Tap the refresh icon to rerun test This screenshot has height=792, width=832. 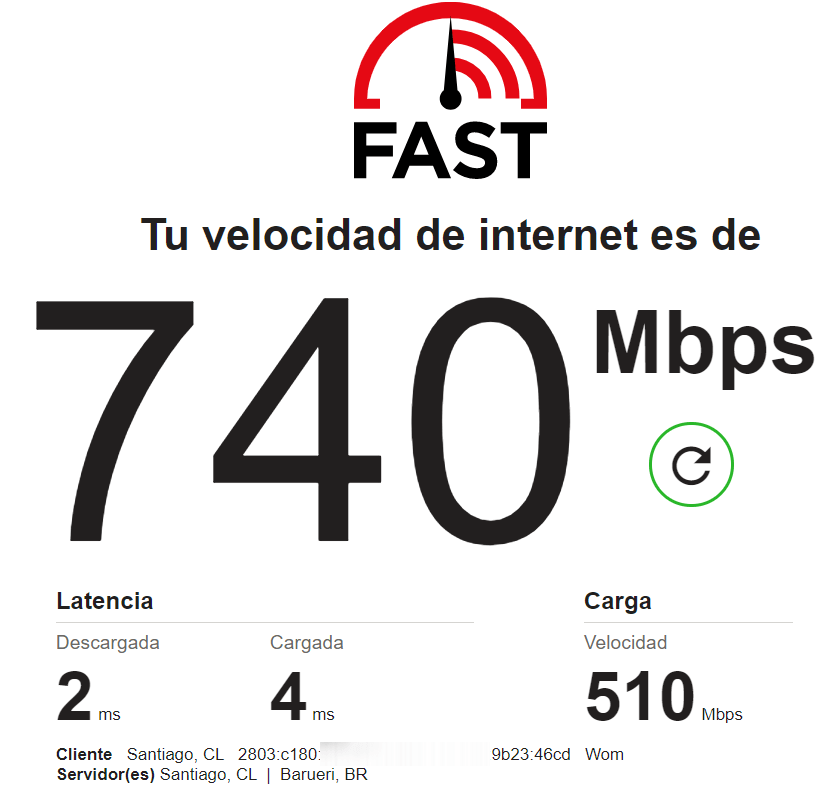pos(691,465)
